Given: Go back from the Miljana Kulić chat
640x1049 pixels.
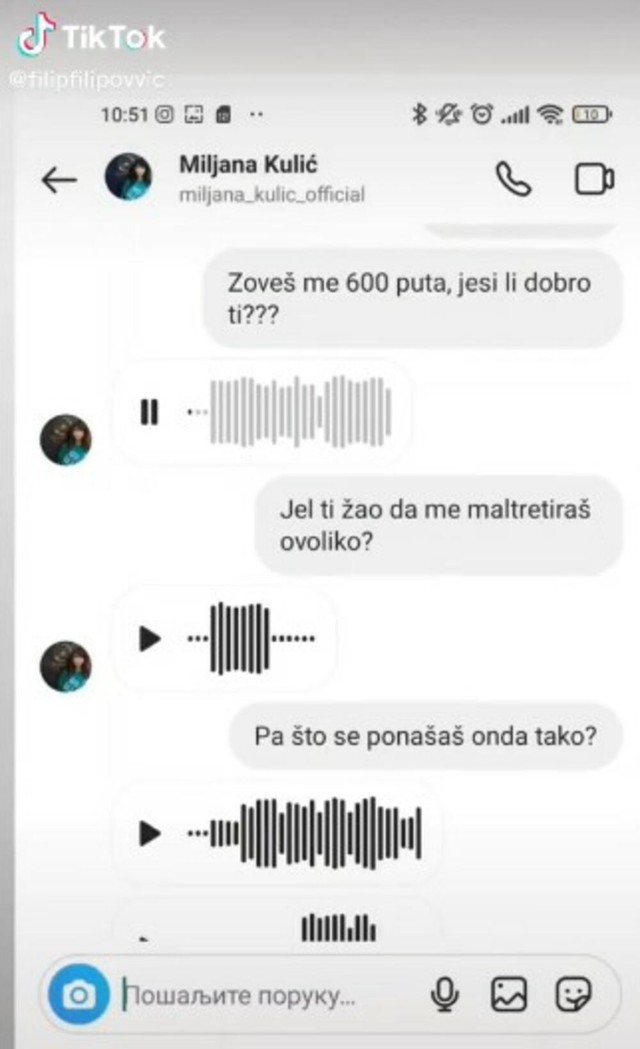Looking at the screenshot, I should tap(59, 179).
